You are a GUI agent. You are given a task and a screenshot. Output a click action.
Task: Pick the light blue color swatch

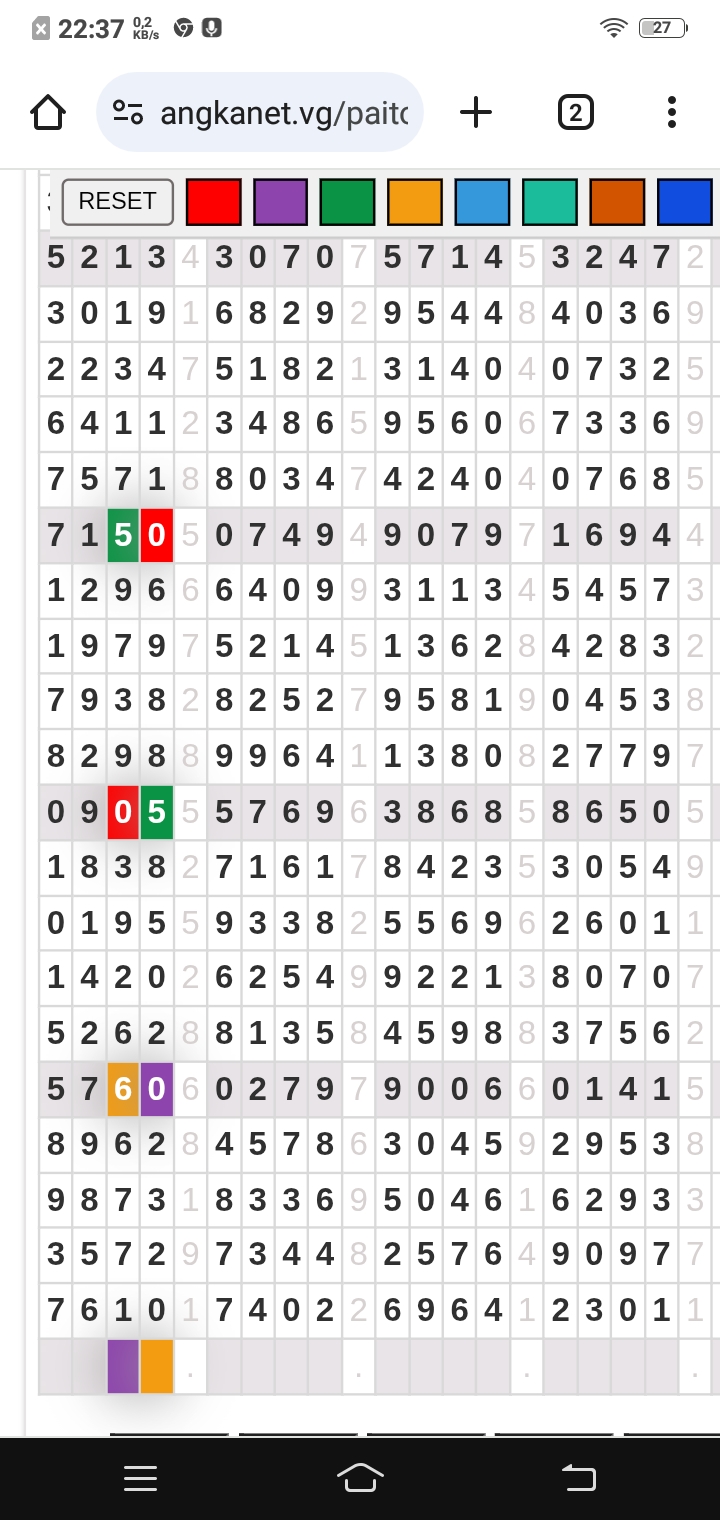(482, 201)
